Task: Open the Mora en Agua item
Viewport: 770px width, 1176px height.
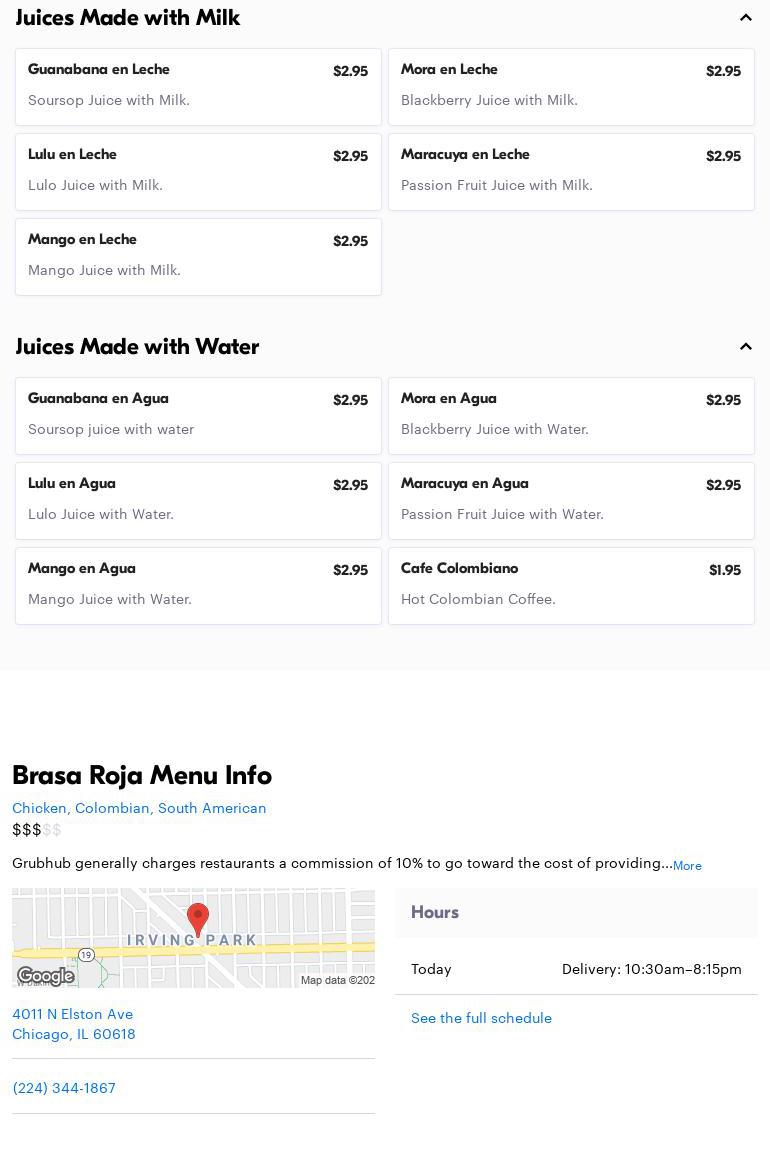Action: pyautogui.click(x=571, y=416)
